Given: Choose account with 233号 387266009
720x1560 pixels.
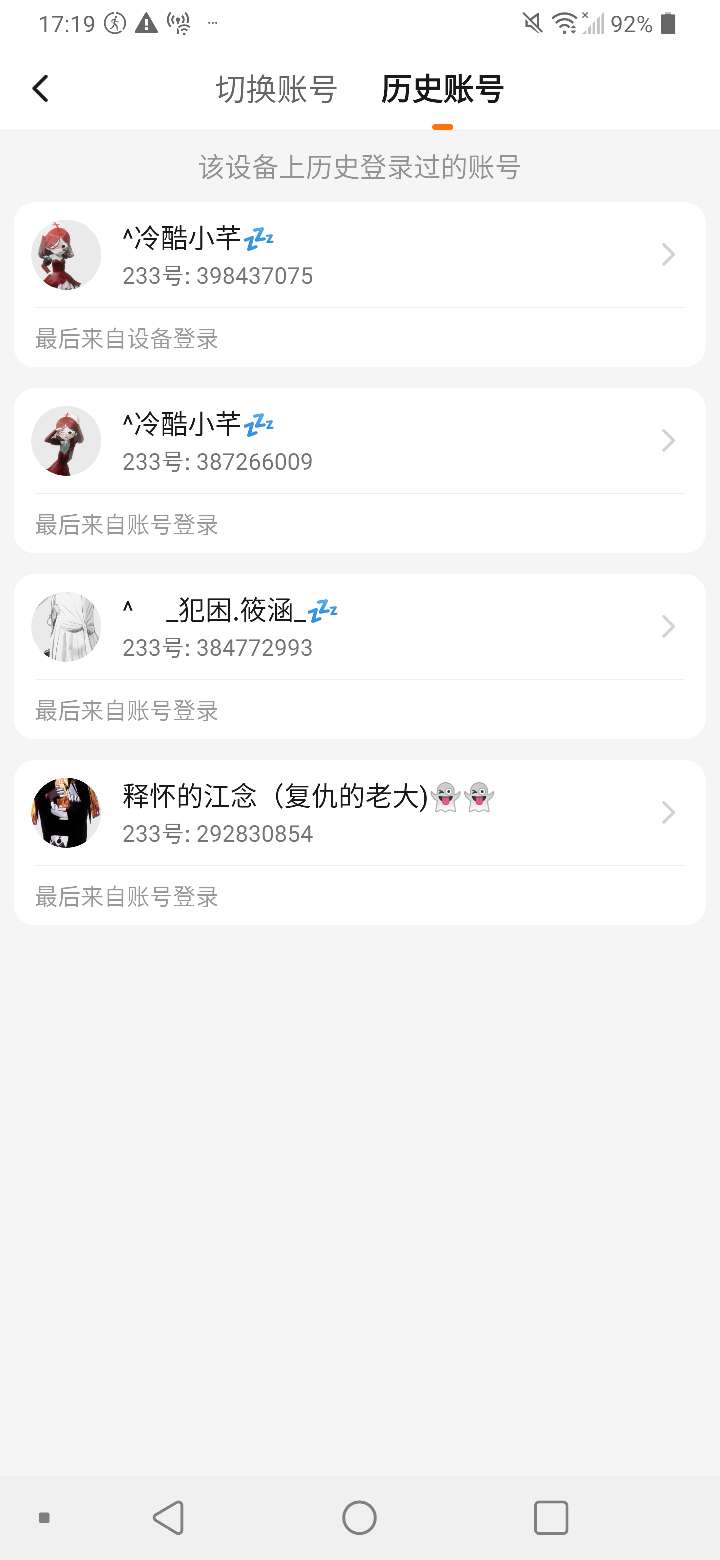Looking at the screenshot, I should [x=359, y=442].
